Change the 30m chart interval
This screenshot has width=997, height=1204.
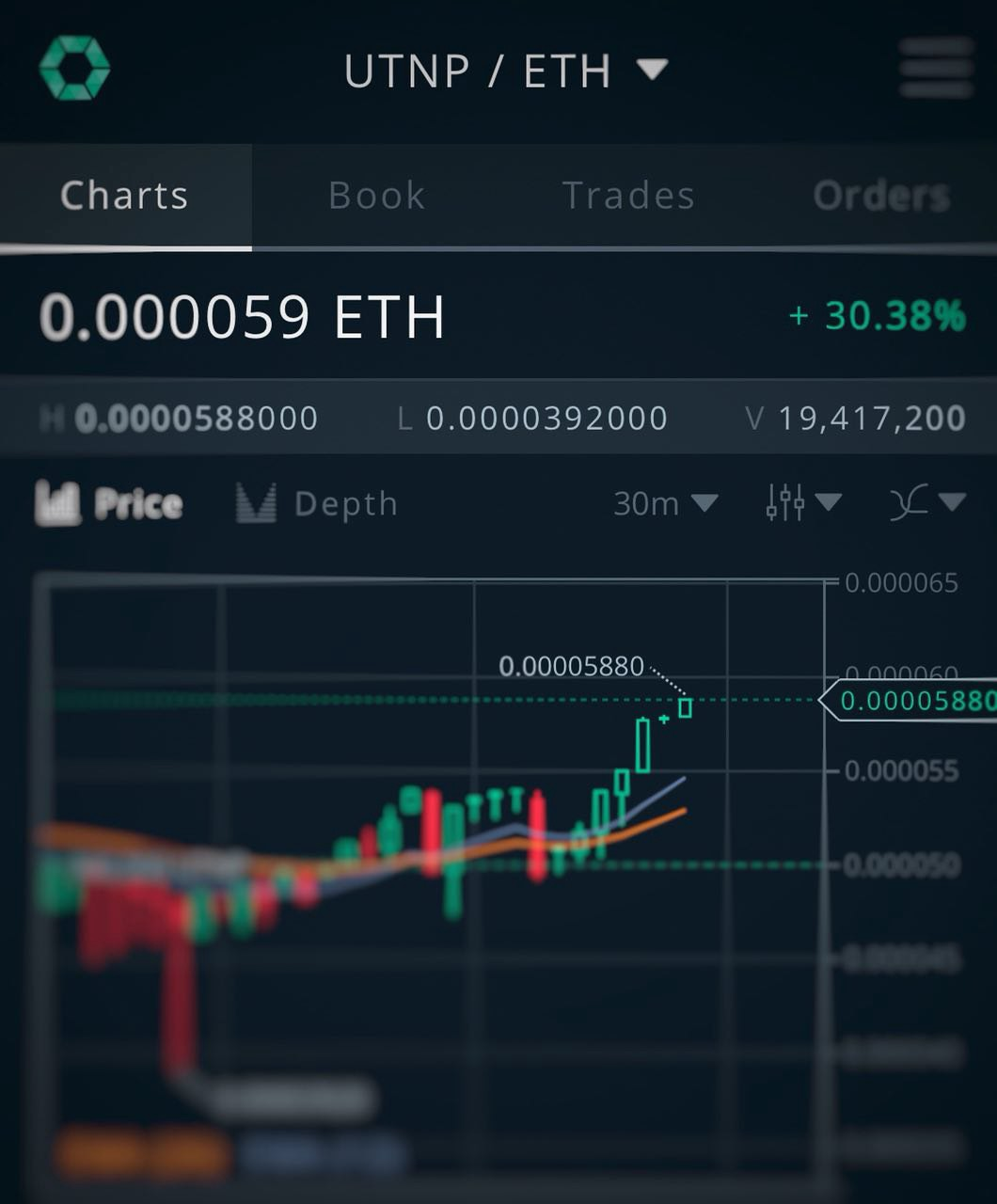(x=665, y=503)
